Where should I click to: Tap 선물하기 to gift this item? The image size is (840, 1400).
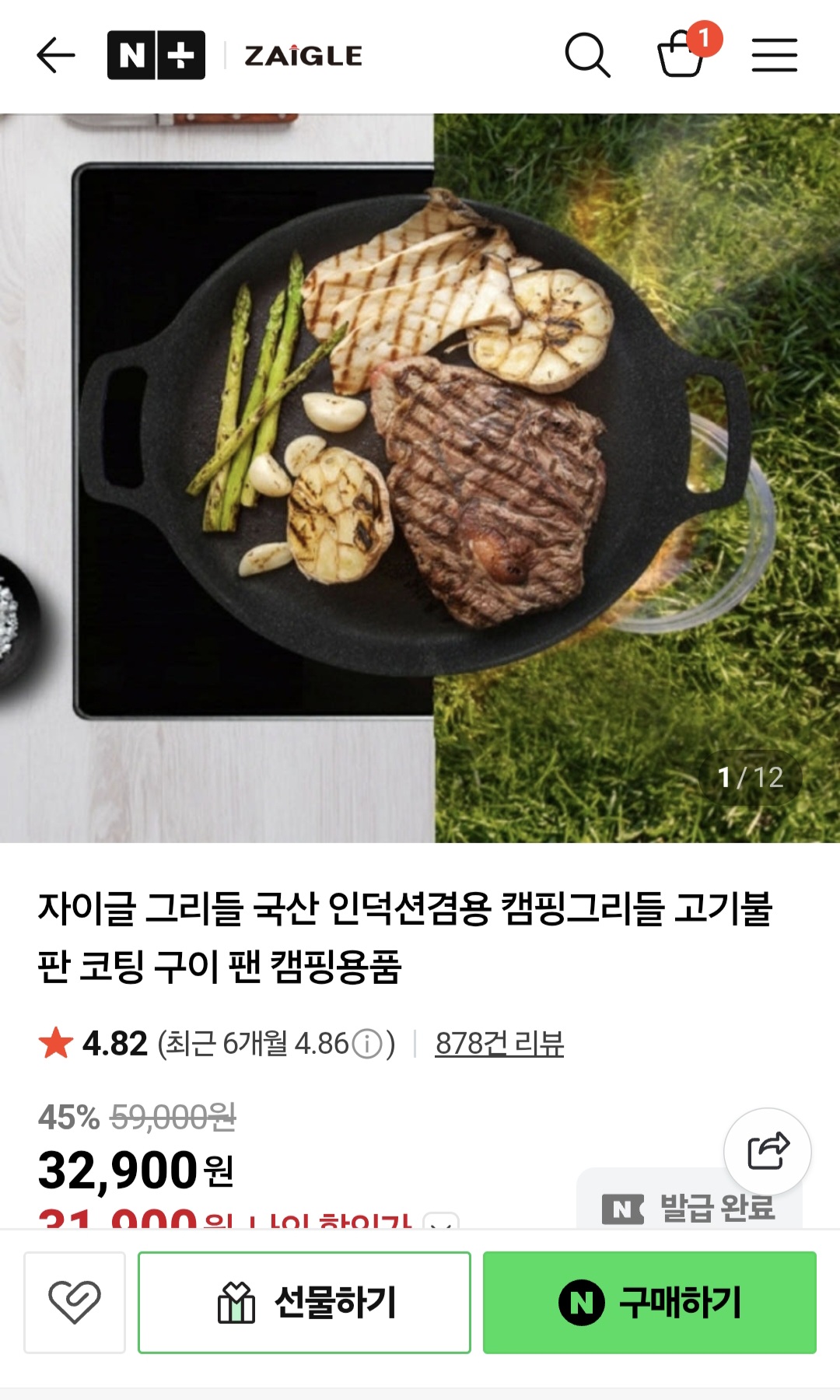[x=304, y=1303]
